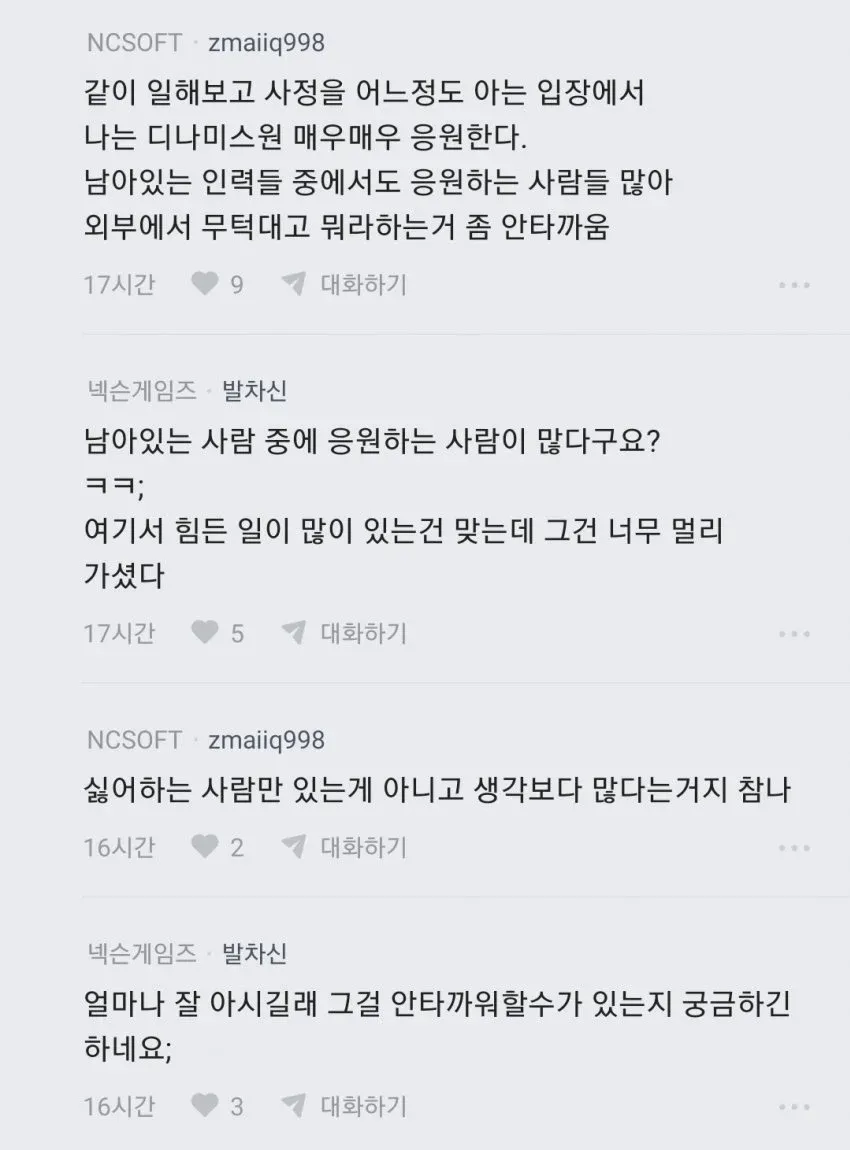850x1150 pixels.
Task: Open the overflow menu on the first comment
Action: [793, 284]
